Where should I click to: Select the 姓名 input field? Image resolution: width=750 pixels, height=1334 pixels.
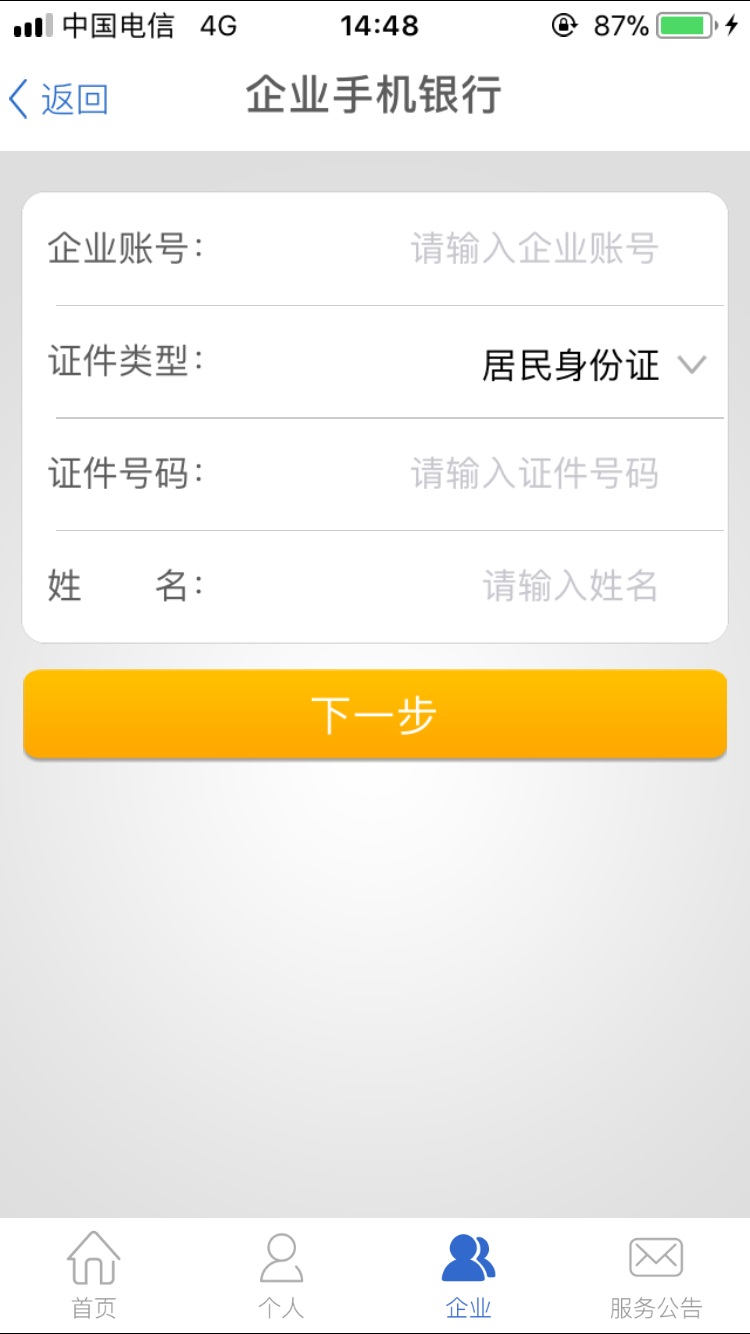pyautogui.click(x=569, y=586)
